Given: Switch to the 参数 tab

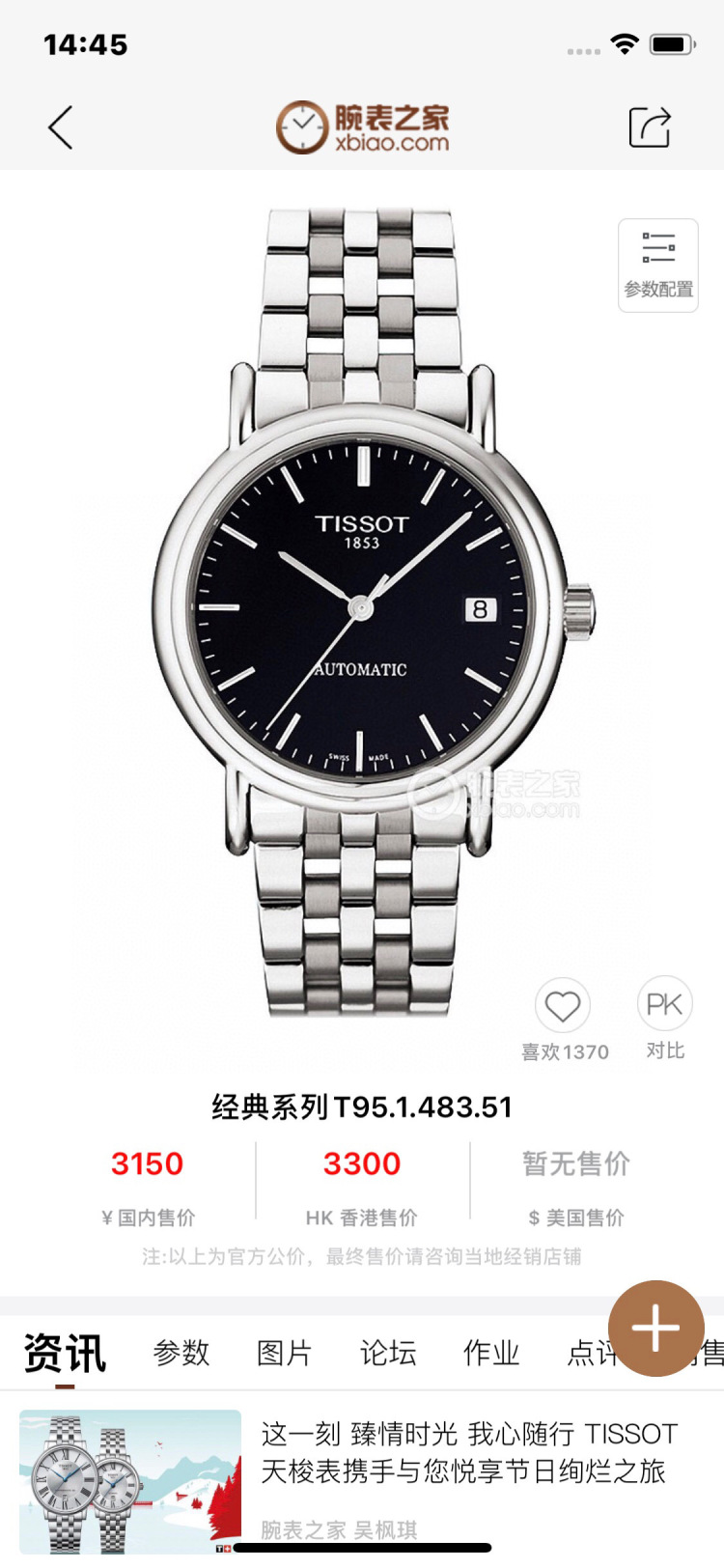Looking at the screenshot, I should 181,1353.
